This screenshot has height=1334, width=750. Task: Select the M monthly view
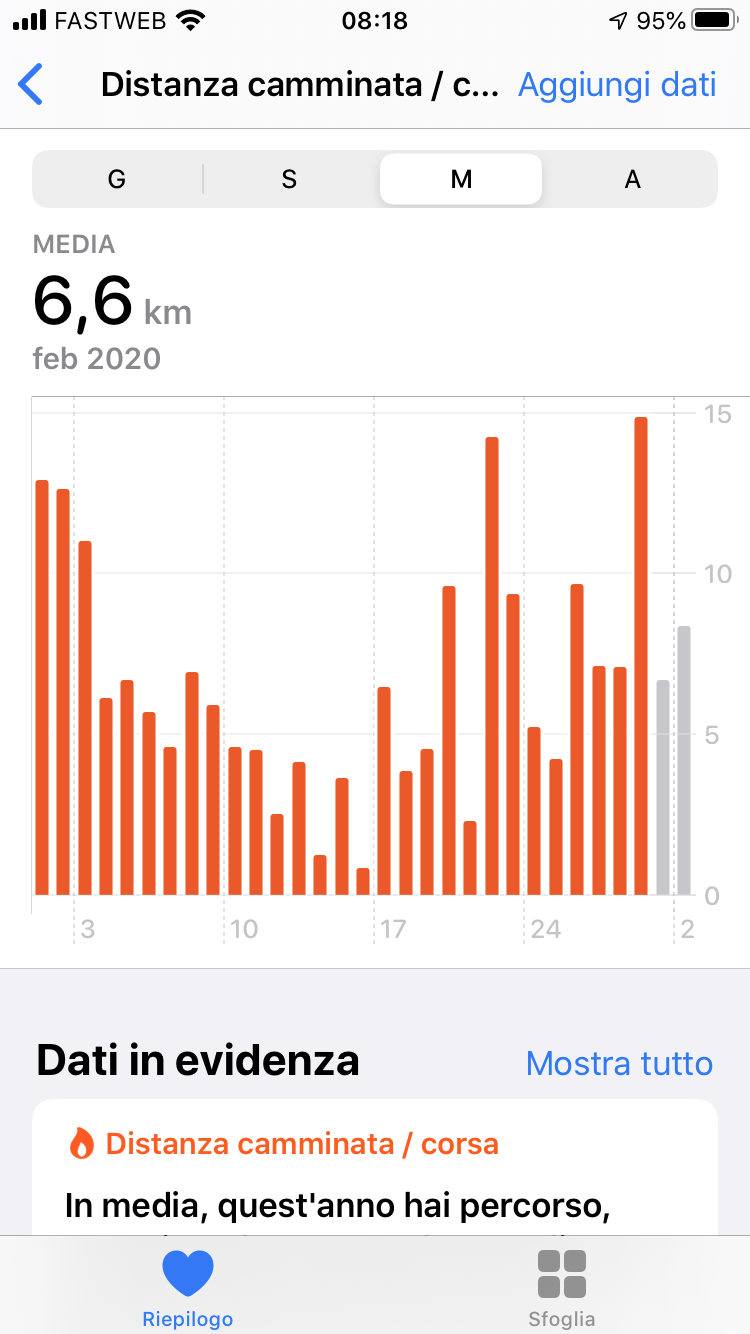(461, 179)
